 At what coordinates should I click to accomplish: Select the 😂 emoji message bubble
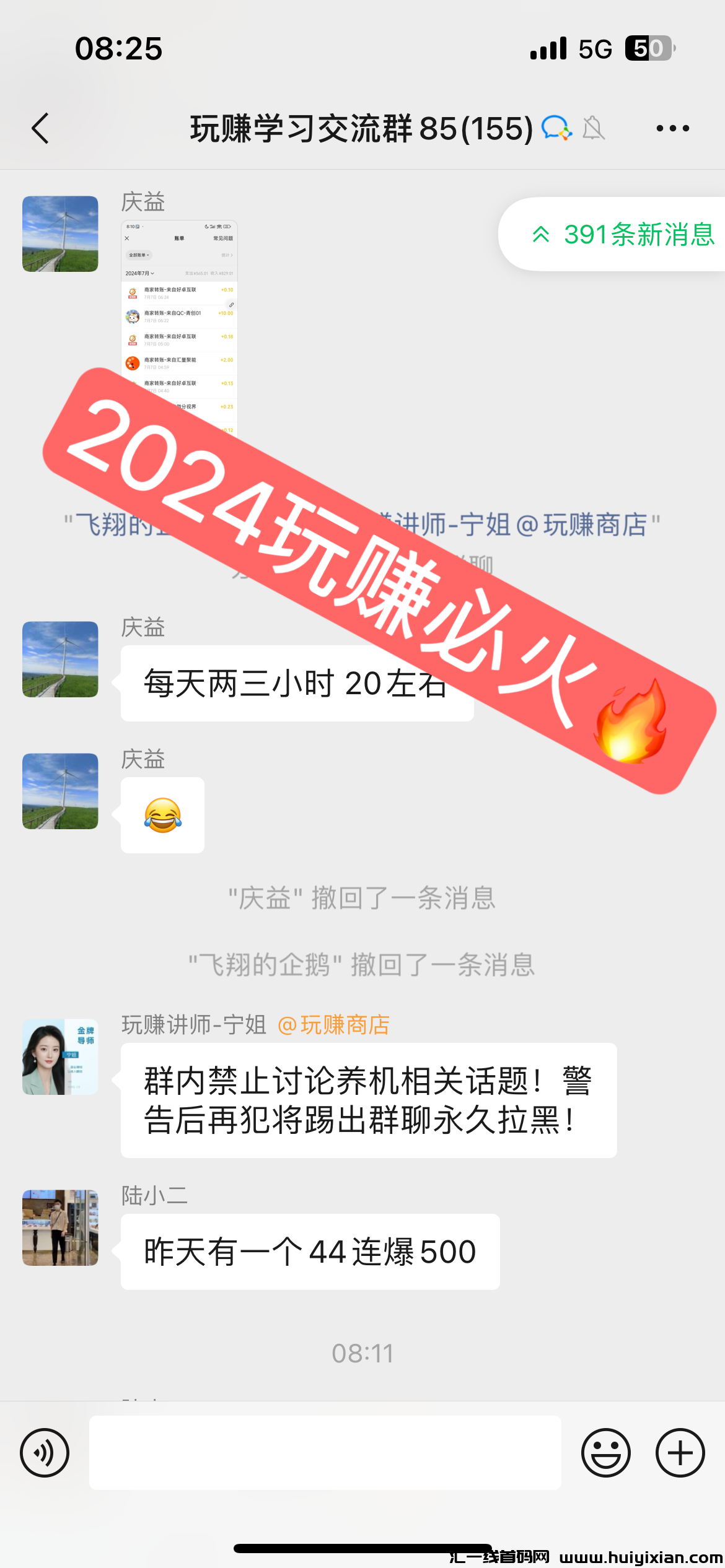coord(162,816)
